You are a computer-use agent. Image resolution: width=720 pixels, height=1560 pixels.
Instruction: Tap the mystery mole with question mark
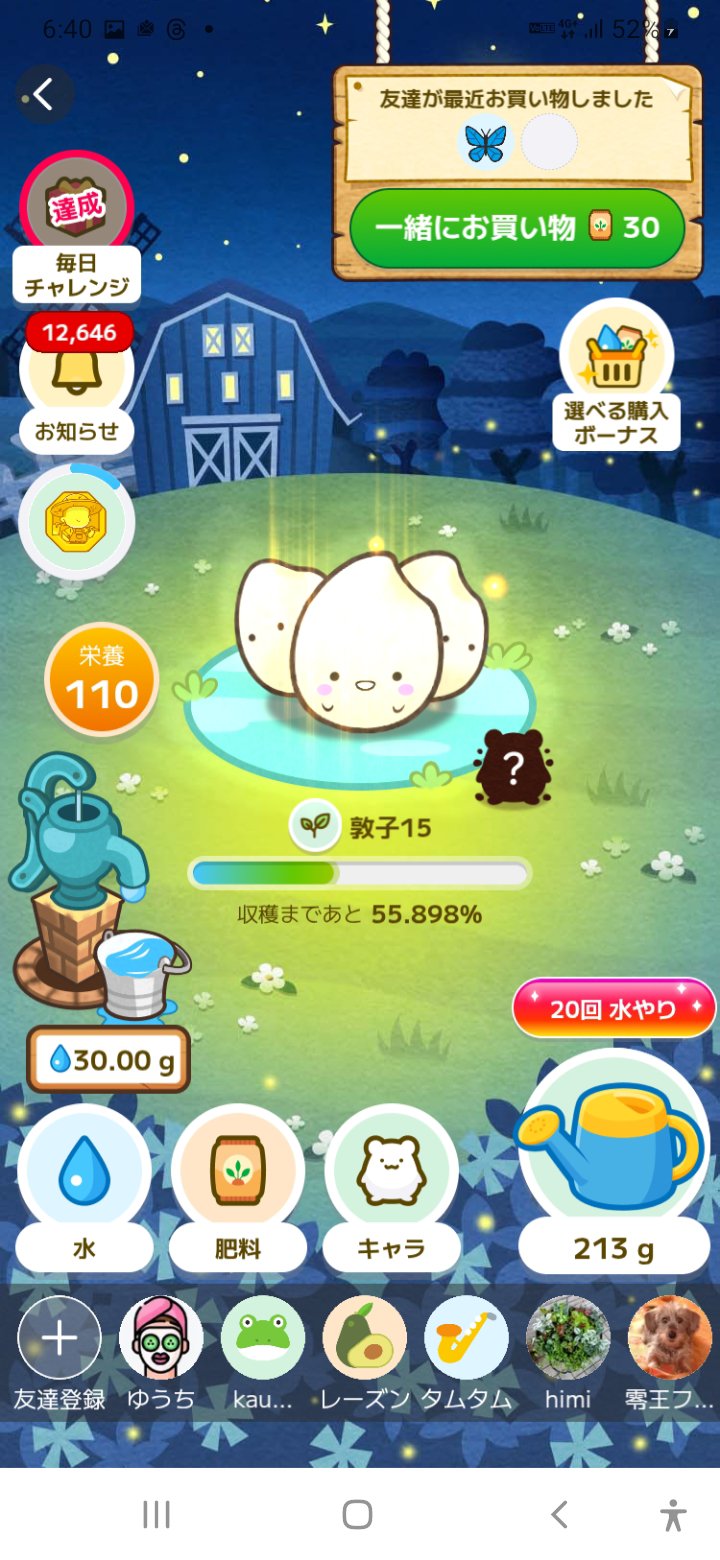click(513, 765)
